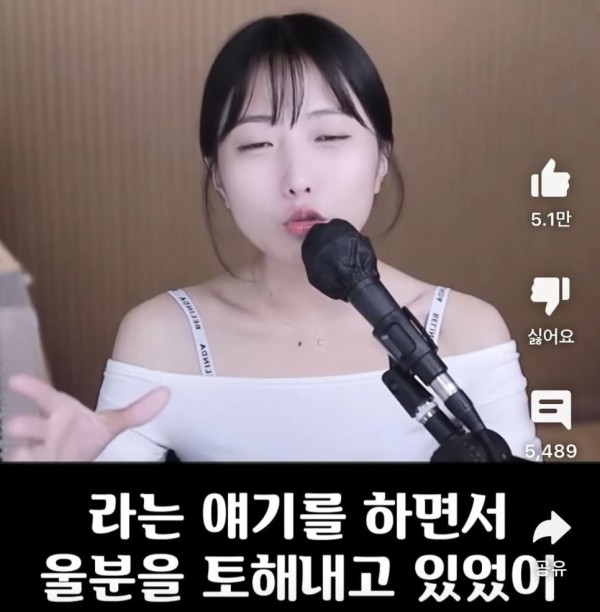Open the comments with 5,489 replies
Image resolution: width=600 pixels, height=612 pixels.
(x=550, y=411)
